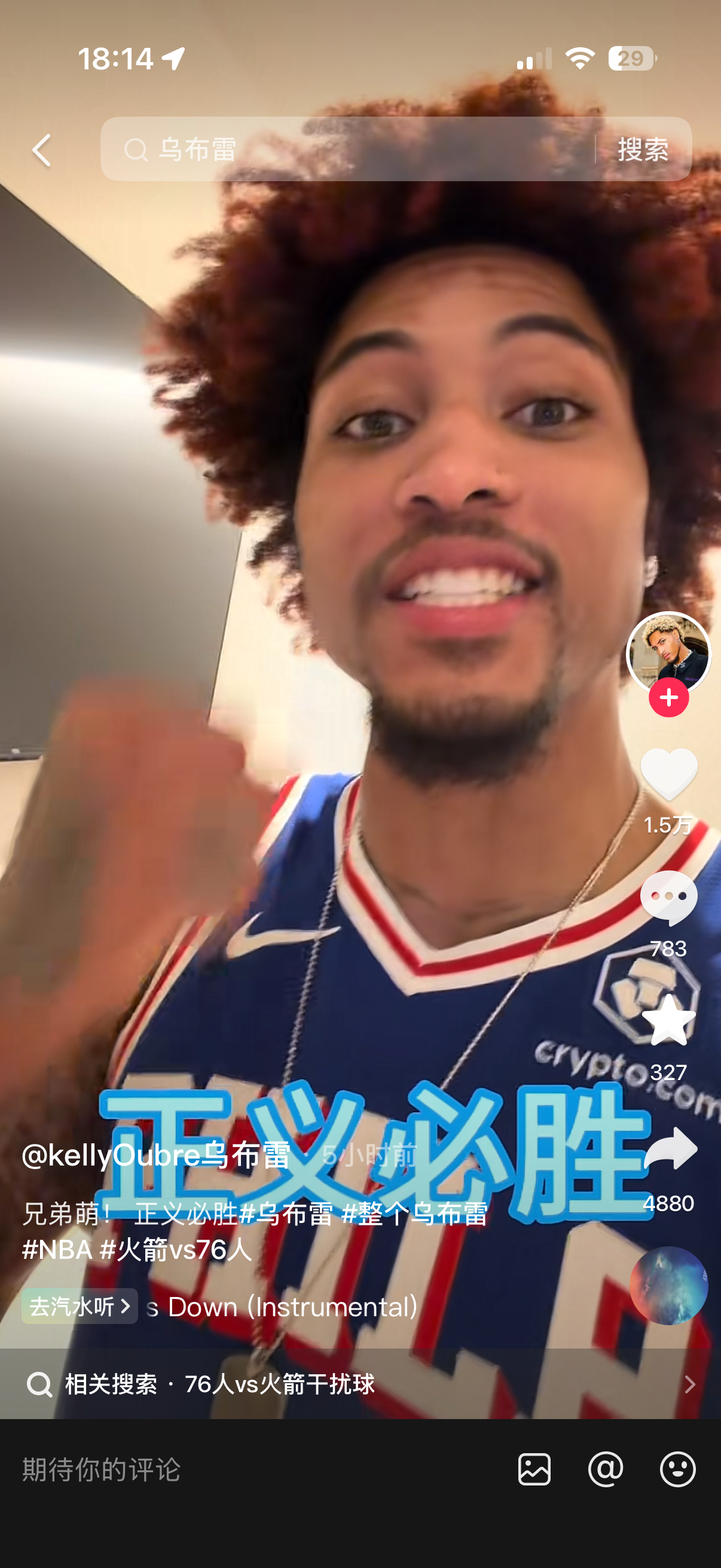Screen dimensions: 721x1568
Task: Open the spinning music disc
Action: point(668,1286)
